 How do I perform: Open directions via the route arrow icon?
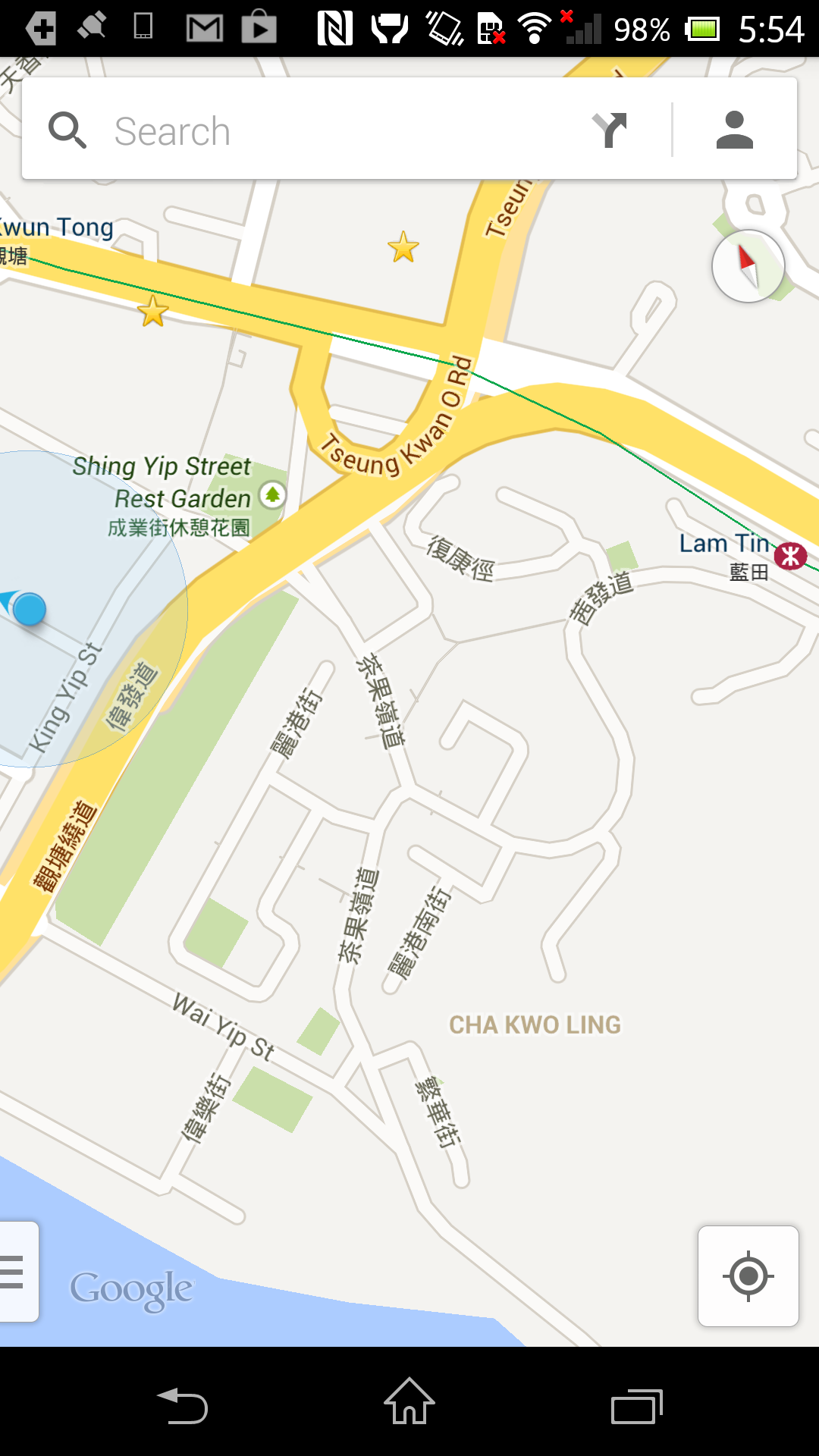point(610,130)
